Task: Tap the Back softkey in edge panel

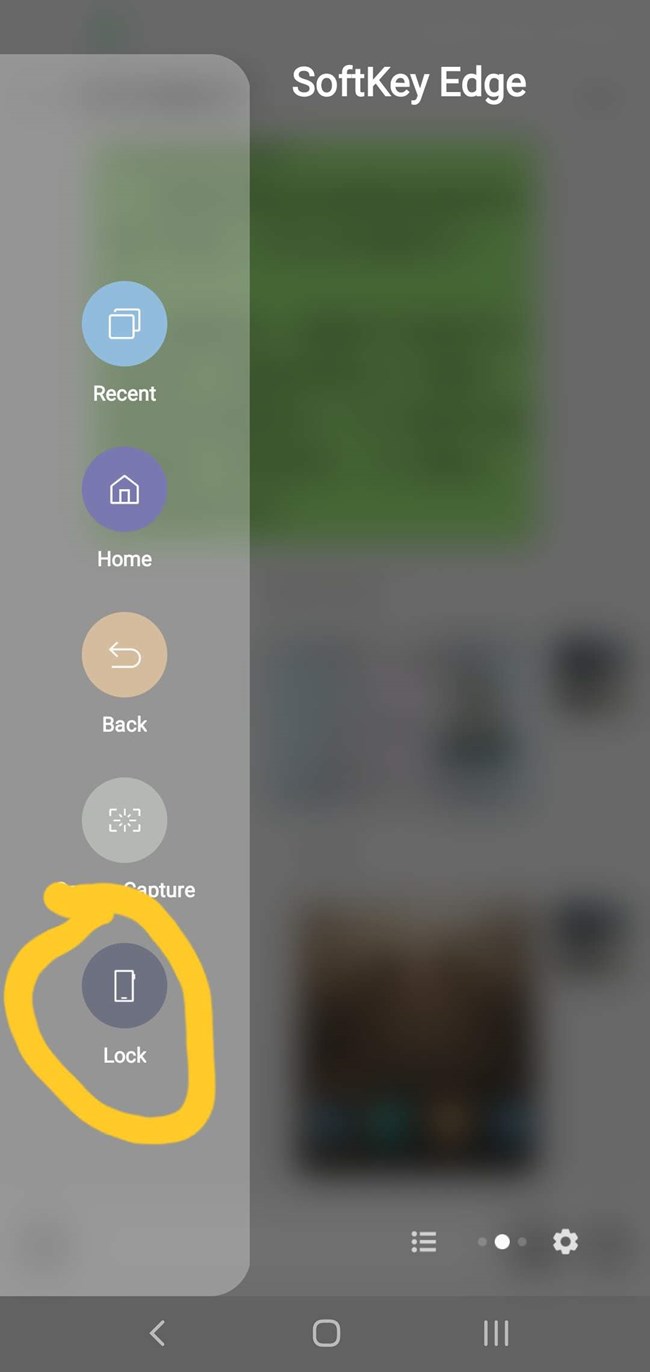Action: coord(124,655)
